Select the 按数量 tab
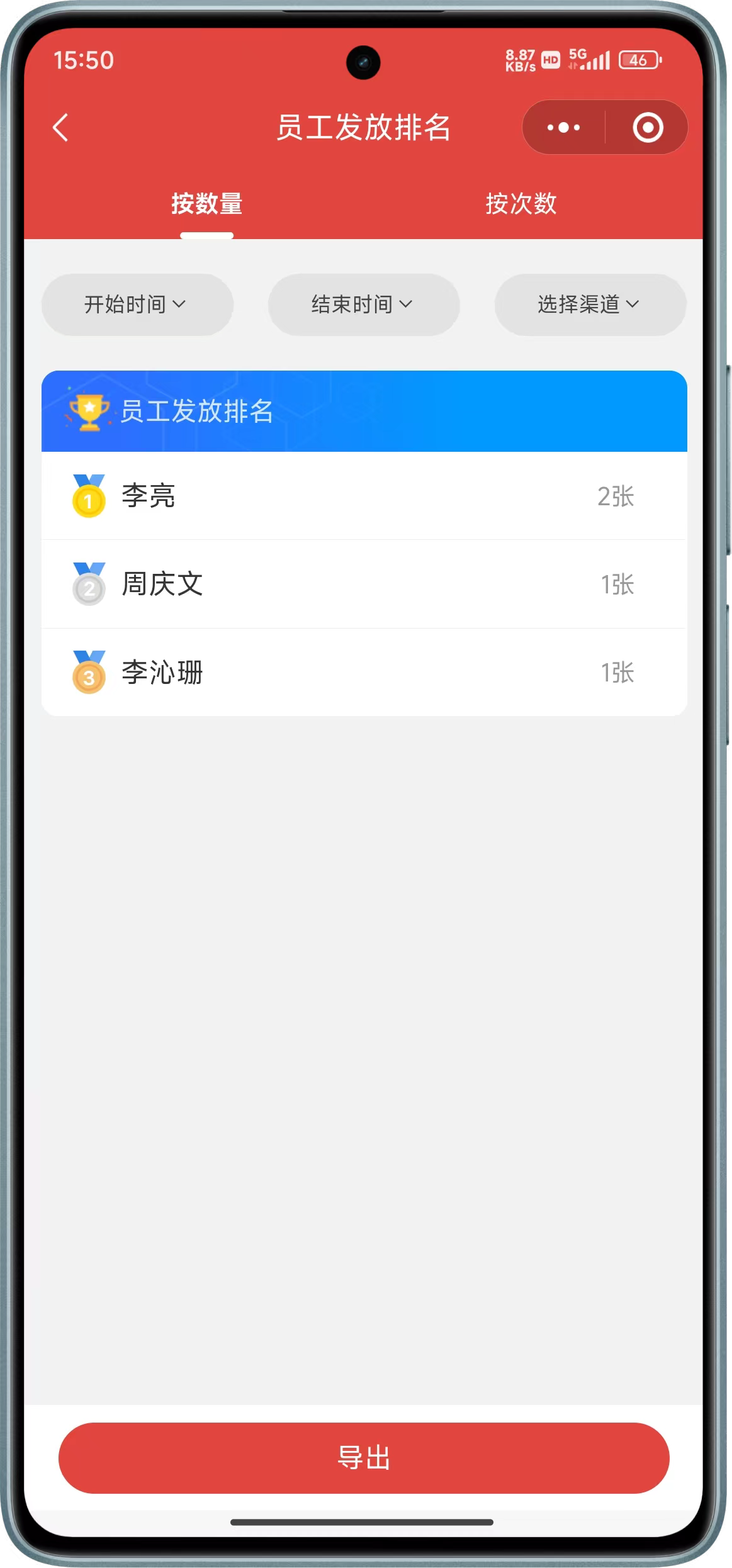This screenshot has height=1568, width=732. pos(206,204)
